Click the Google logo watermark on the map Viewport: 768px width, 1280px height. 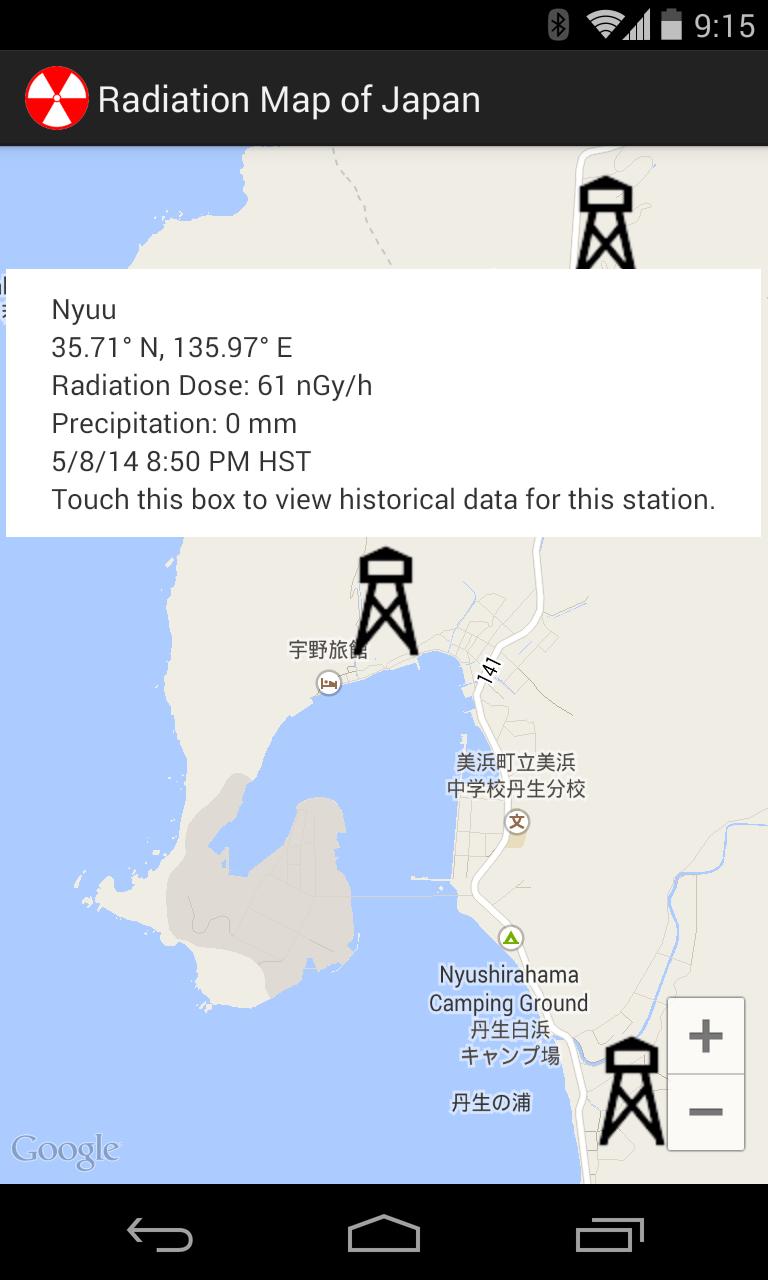(x=66, y=1149)
